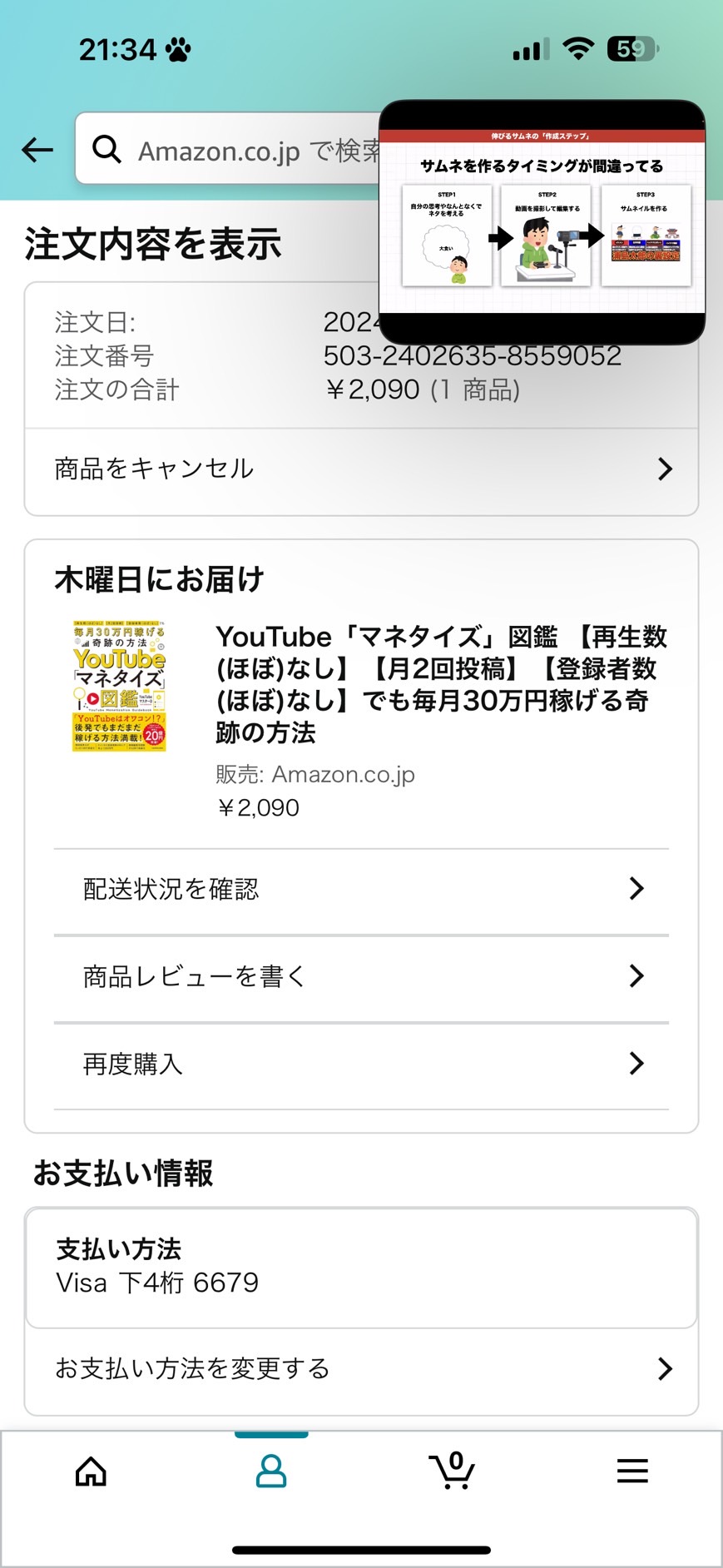Switch to the Home tab
This screenshot has width=723, height=1568.
[x=91, y=1471]
